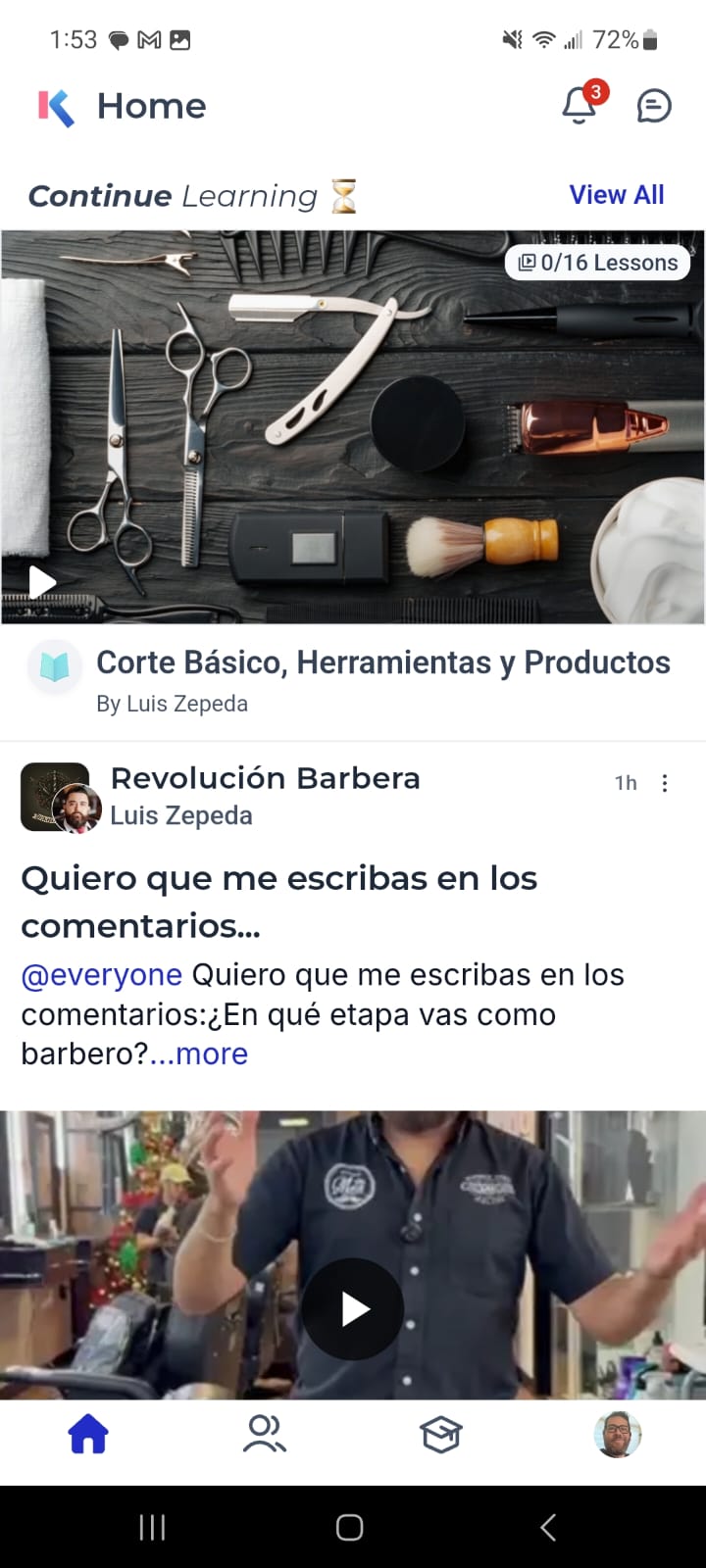Switch to the Home tab
706x1568 pixels.
(88, 1435)
